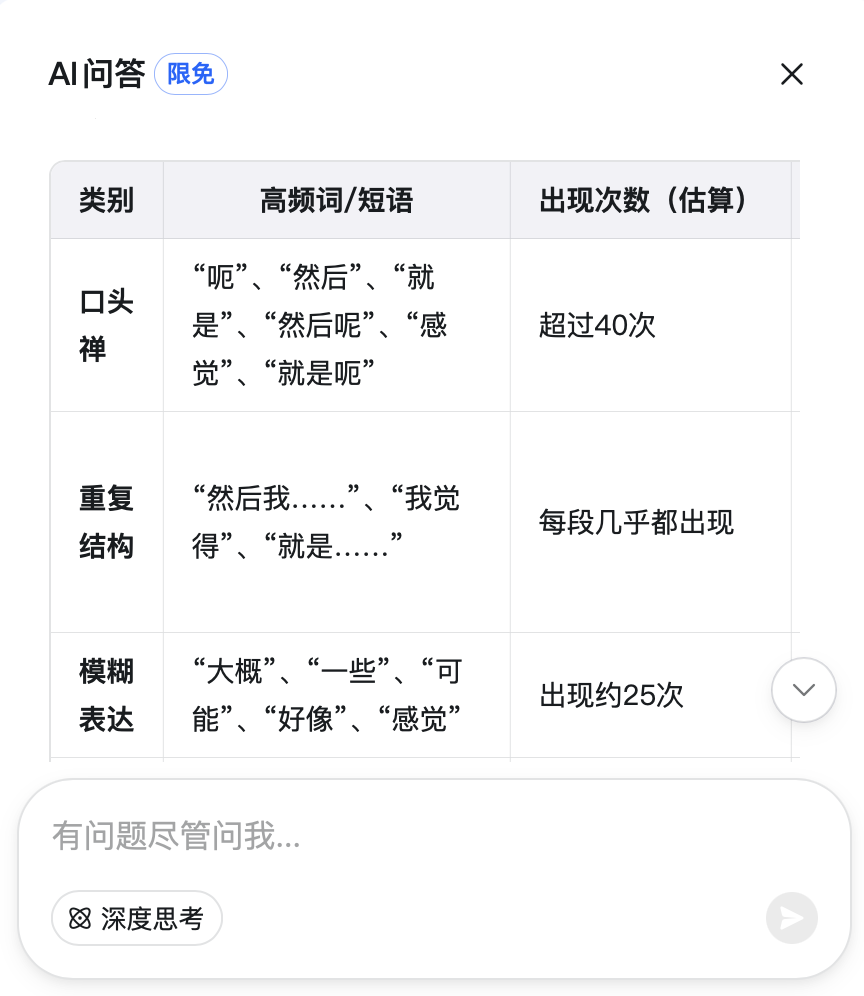Tap the 限免 badge
The height and width of the screenshot is (996, 864).
190,74
